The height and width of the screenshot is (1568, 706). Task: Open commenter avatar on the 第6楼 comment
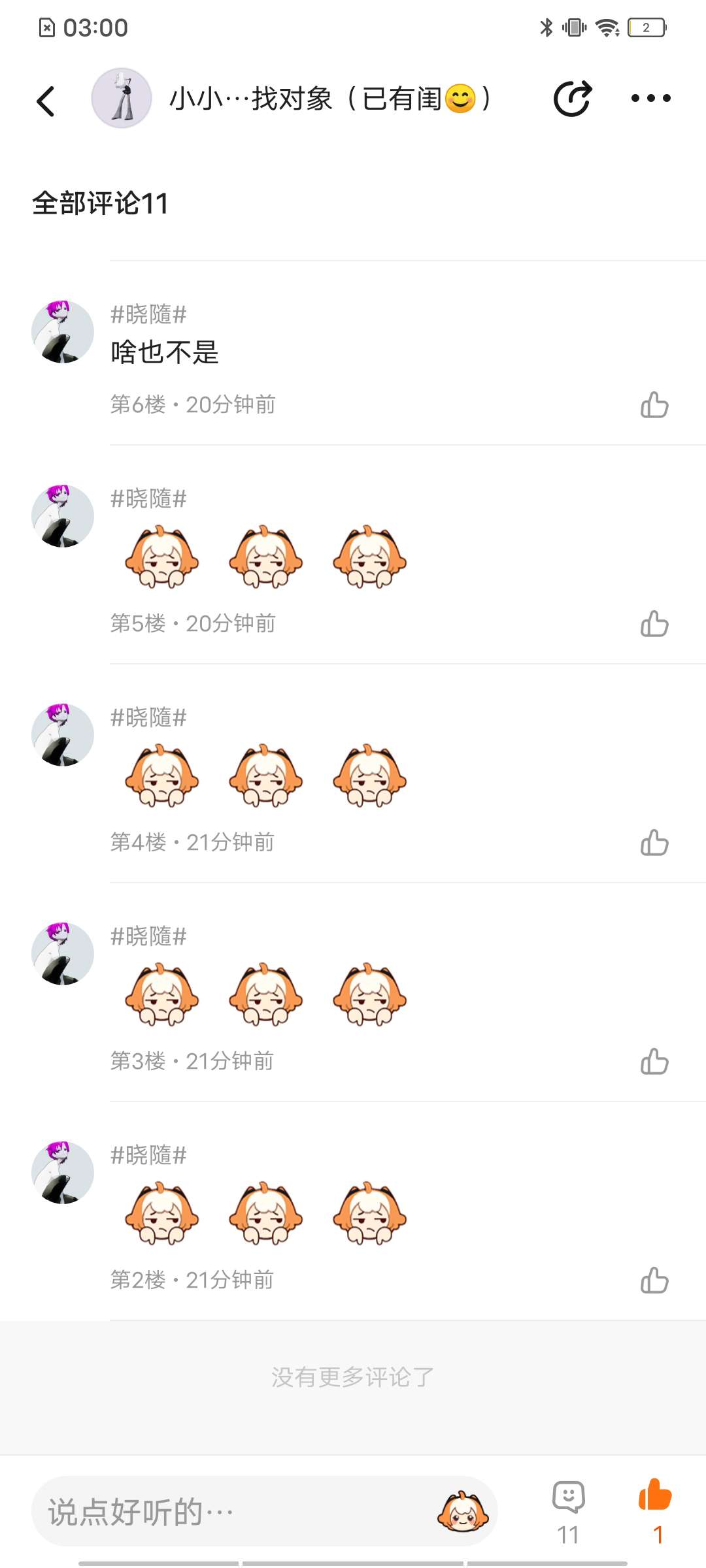[x=63, y=332]
